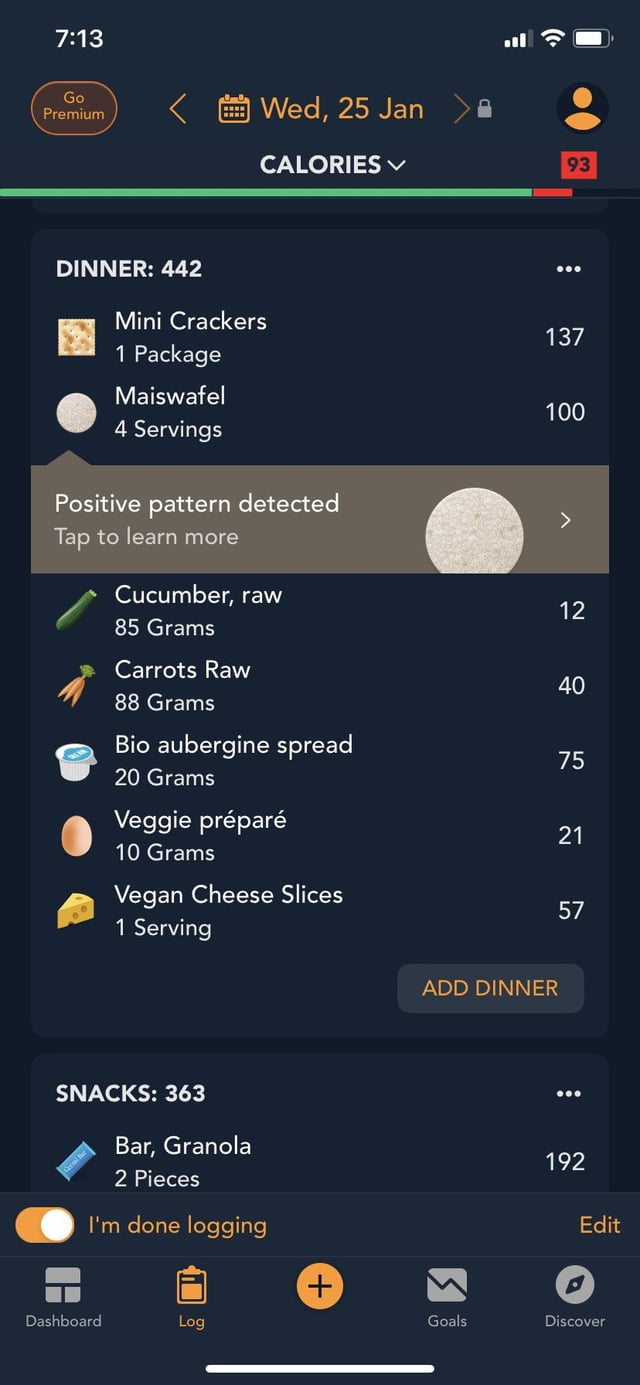Open the Bio aubergine spread entry
This screenshot has width=640, height=1385.
pyautogui.click(x=320, y=761)
